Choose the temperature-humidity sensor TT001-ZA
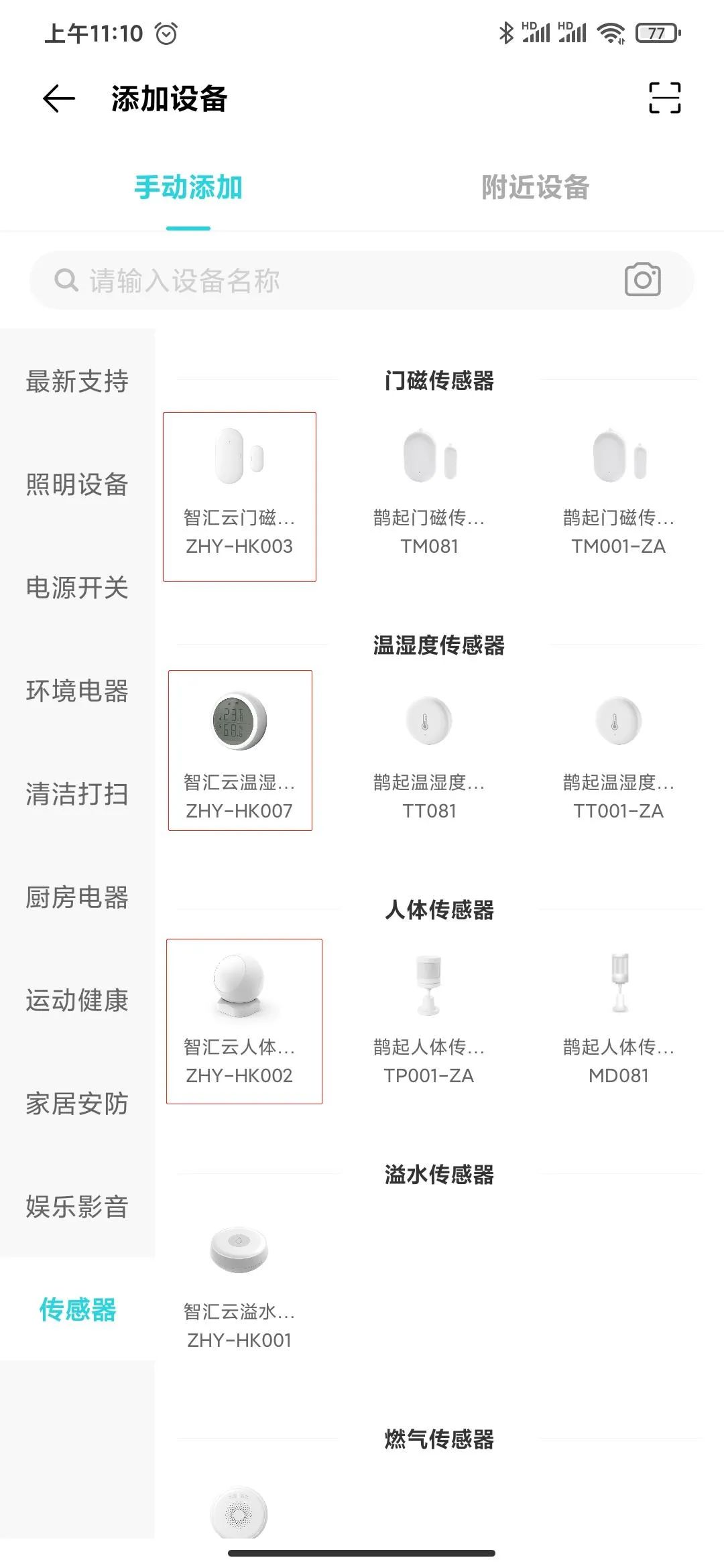Viewport: 724px width, 1568px height. pyautogui.click(x=618, y=757)
